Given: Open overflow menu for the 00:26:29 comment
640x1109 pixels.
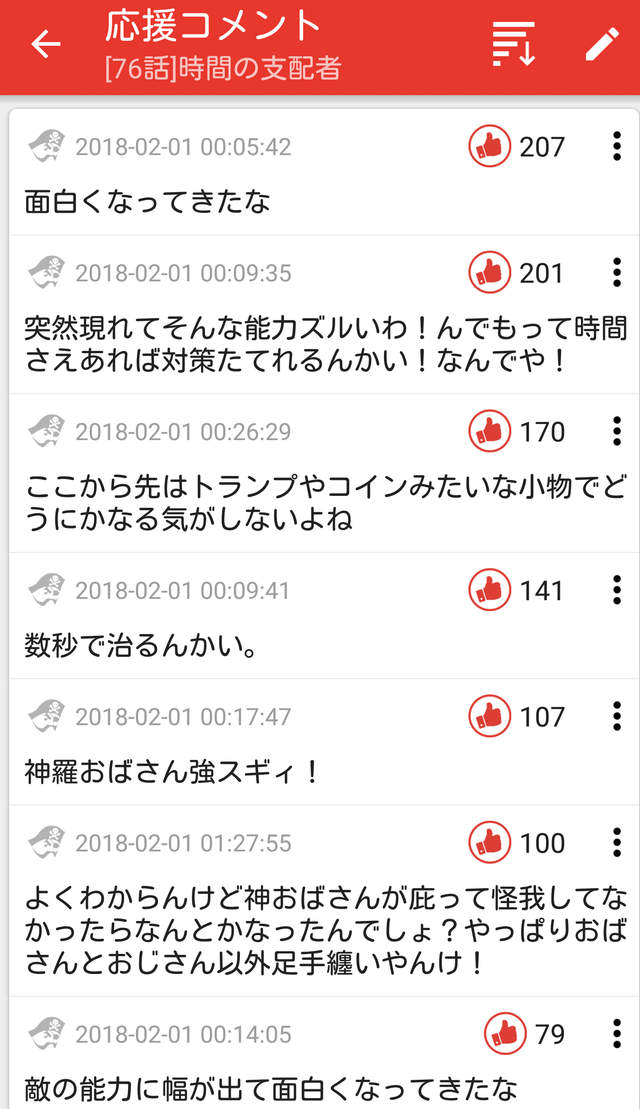Looking at the screenshot, I should click(616, 432).
